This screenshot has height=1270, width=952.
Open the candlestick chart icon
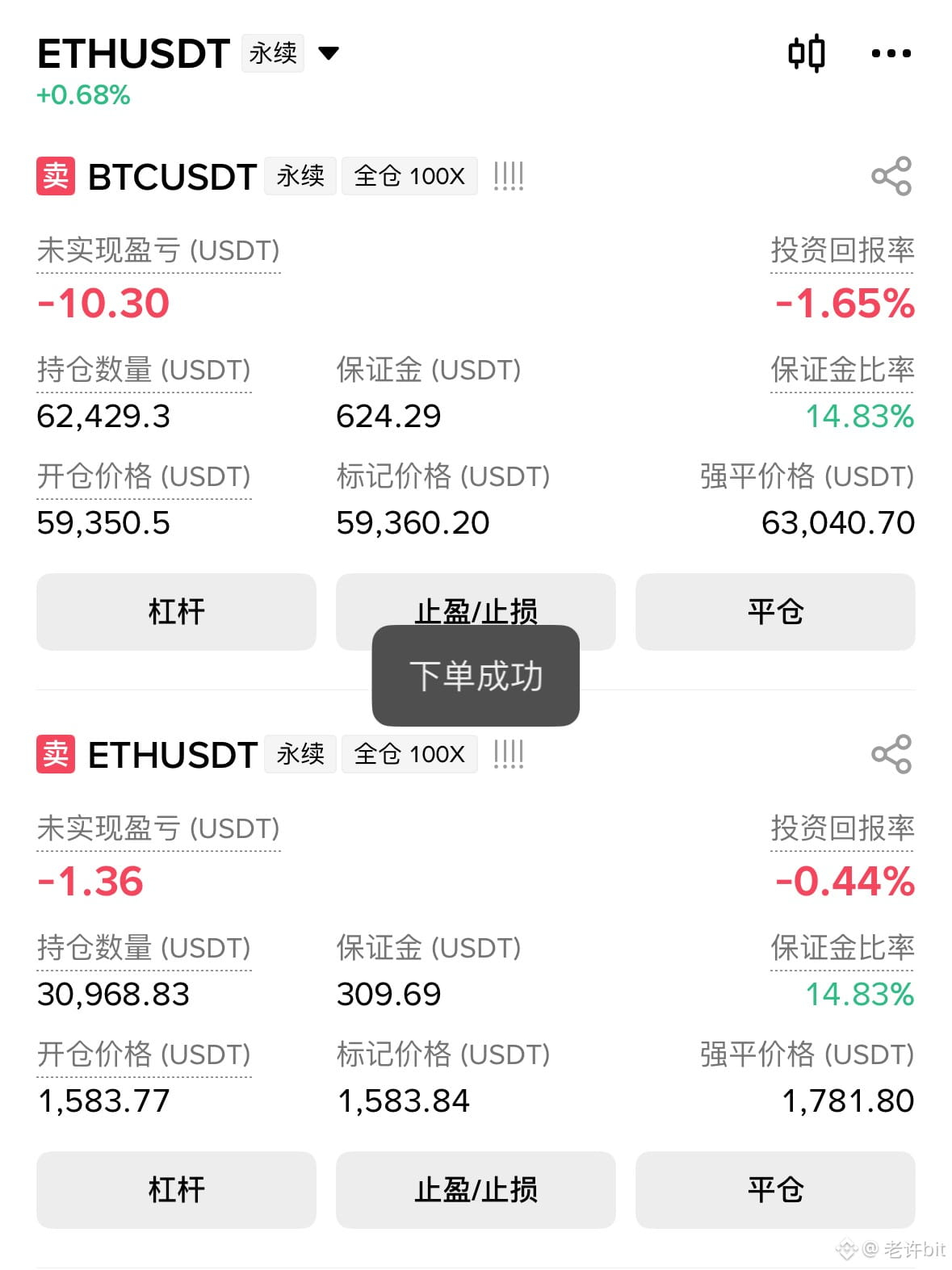[806, 53]
